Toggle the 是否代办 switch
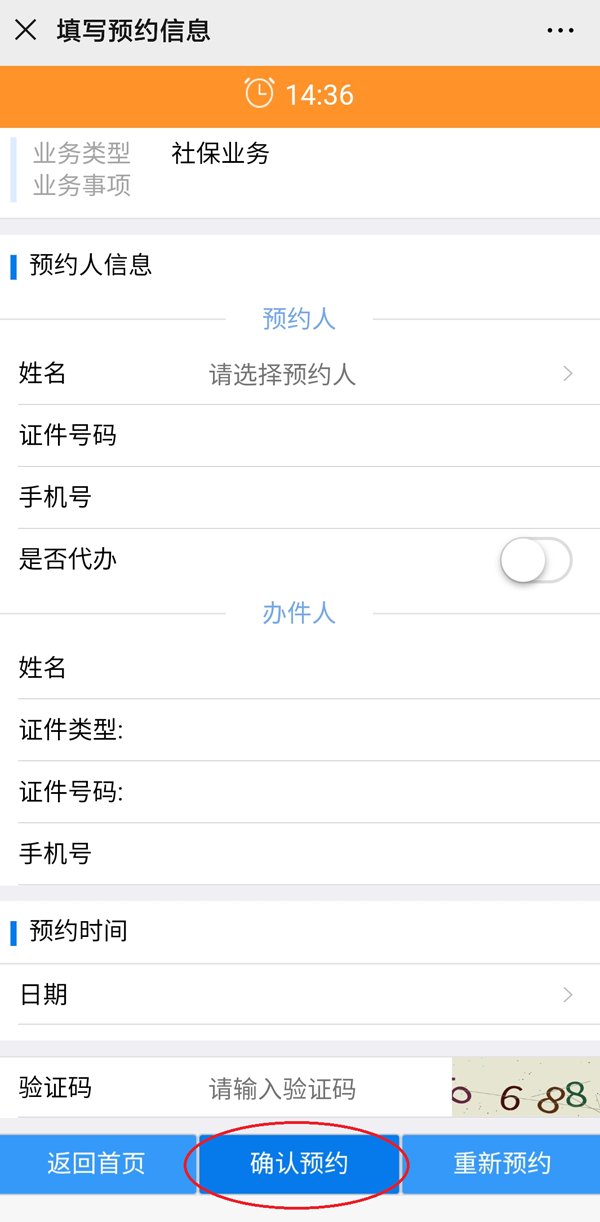Image resolution: width=600 pixels, height=1222 pixels. click(x=535, y=560)
